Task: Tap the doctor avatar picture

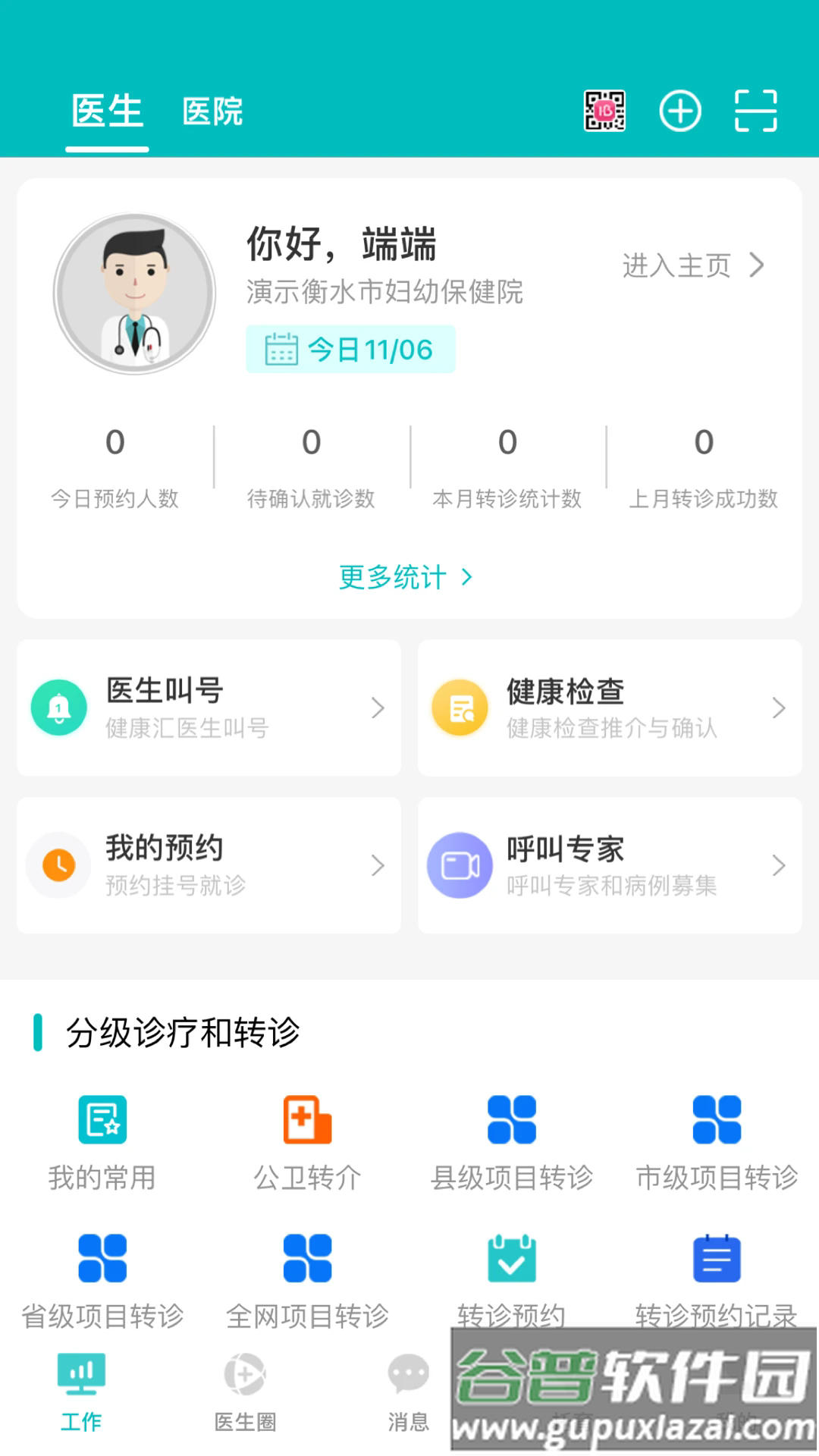Action: click(x=134, y=293)
